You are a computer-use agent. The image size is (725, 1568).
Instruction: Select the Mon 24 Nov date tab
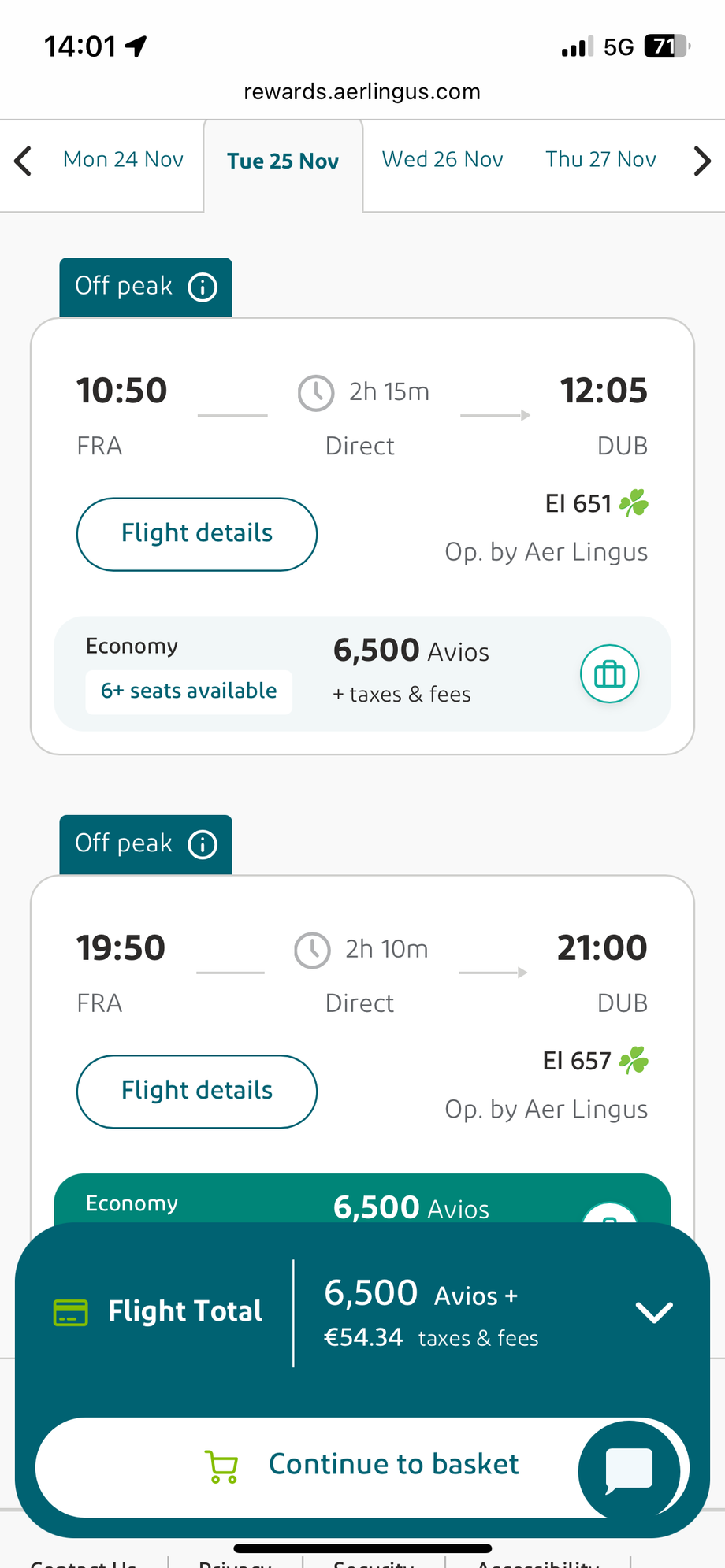pos(122,160)
